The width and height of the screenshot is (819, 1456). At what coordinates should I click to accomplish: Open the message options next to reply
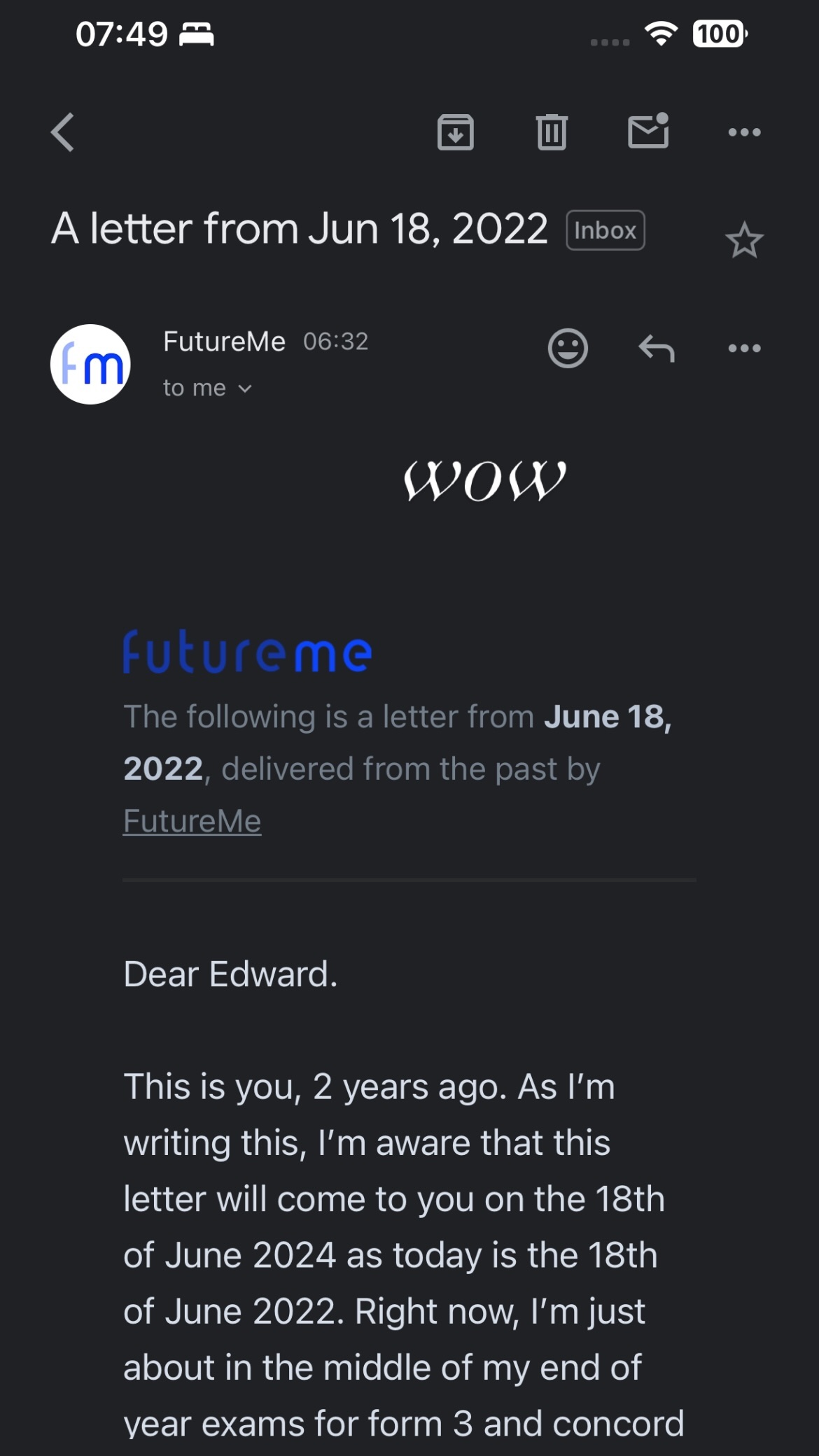pos(744,348)
